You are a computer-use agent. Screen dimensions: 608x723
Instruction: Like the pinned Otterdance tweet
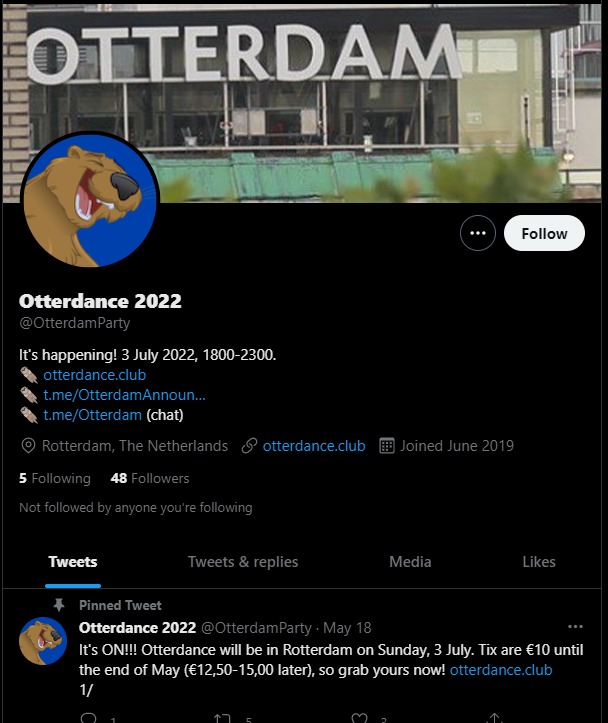coord(358,718)
